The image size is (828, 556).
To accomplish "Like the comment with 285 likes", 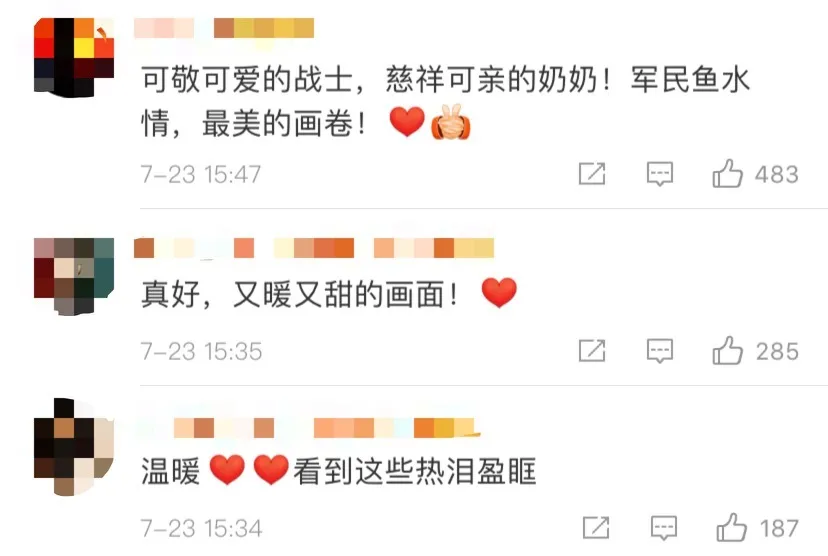I will click(727, 351).
